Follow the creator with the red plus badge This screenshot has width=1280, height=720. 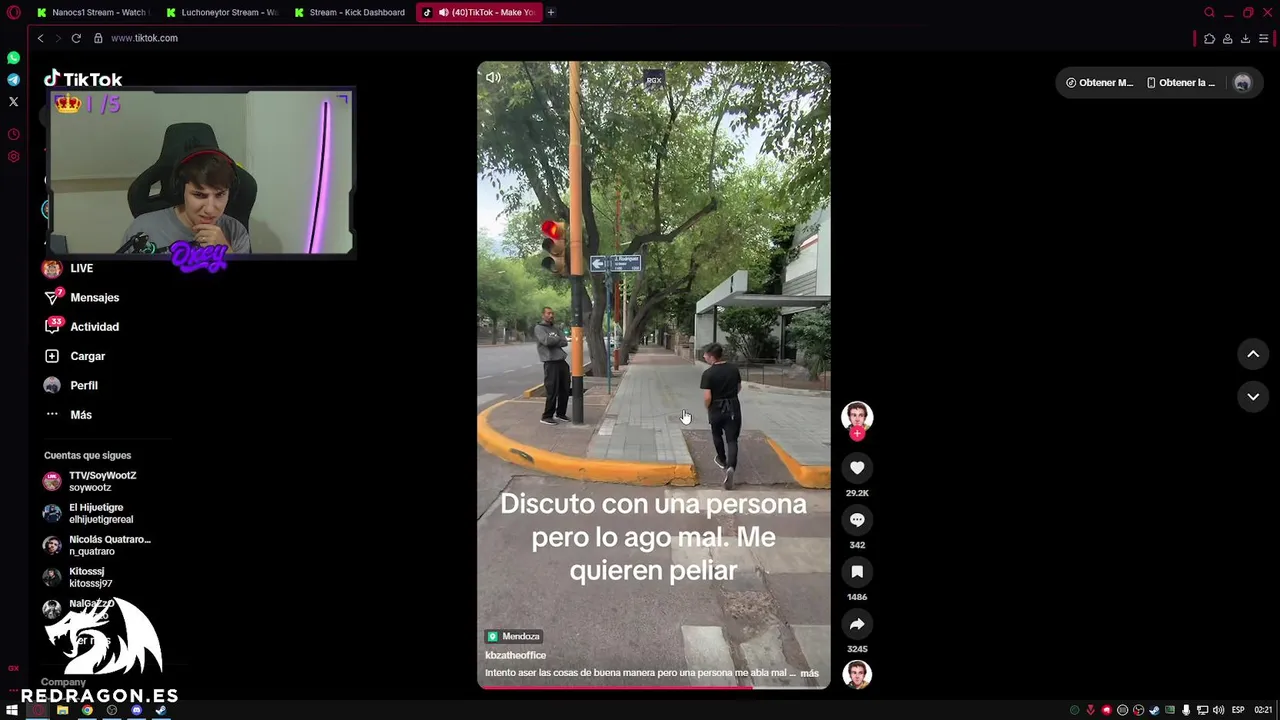click(857, 434)
